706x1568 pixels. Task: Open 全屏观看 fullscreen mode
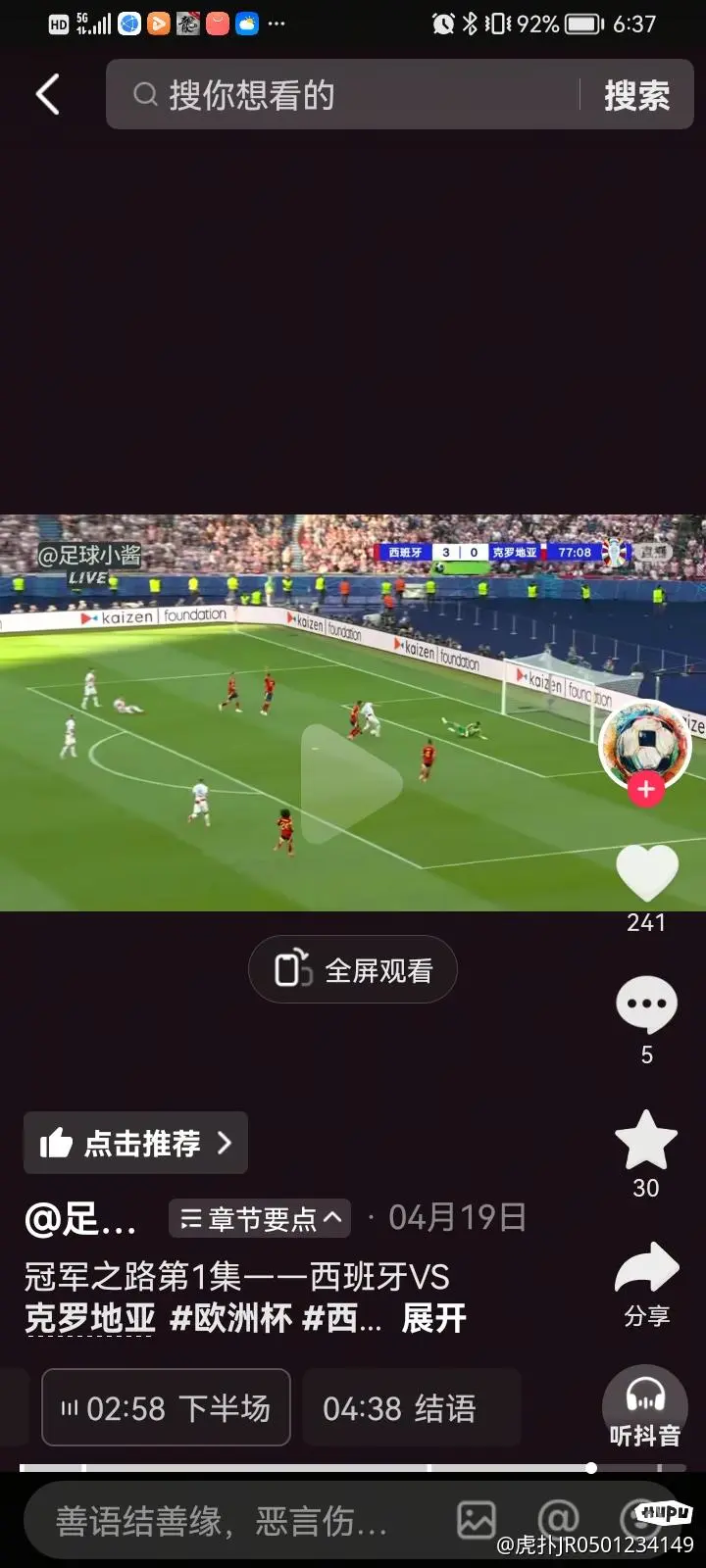pos(353,970)
